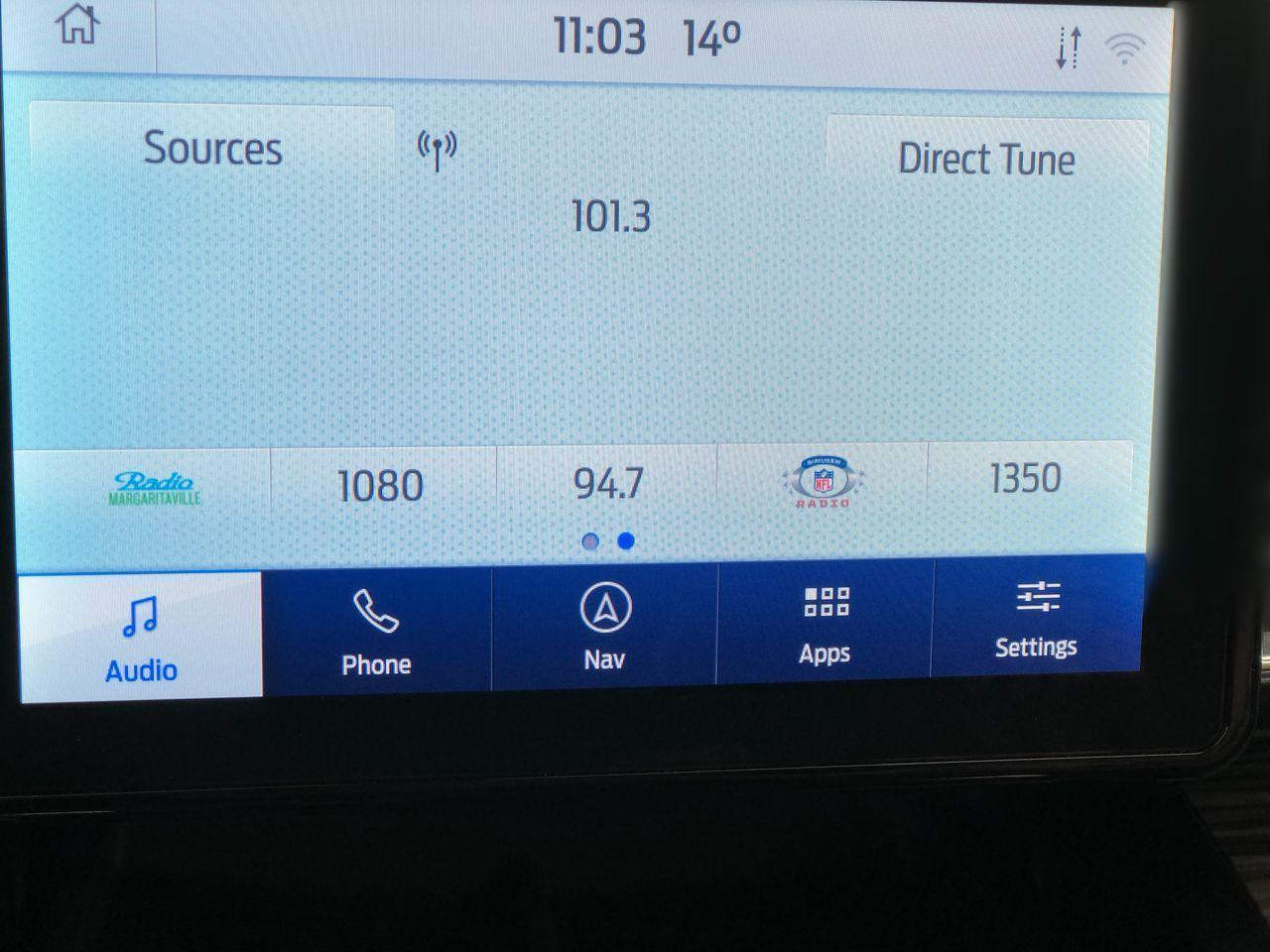Open the Nav tab
The width and height of the screenshot is (1270, 952).
pos(604,628)
